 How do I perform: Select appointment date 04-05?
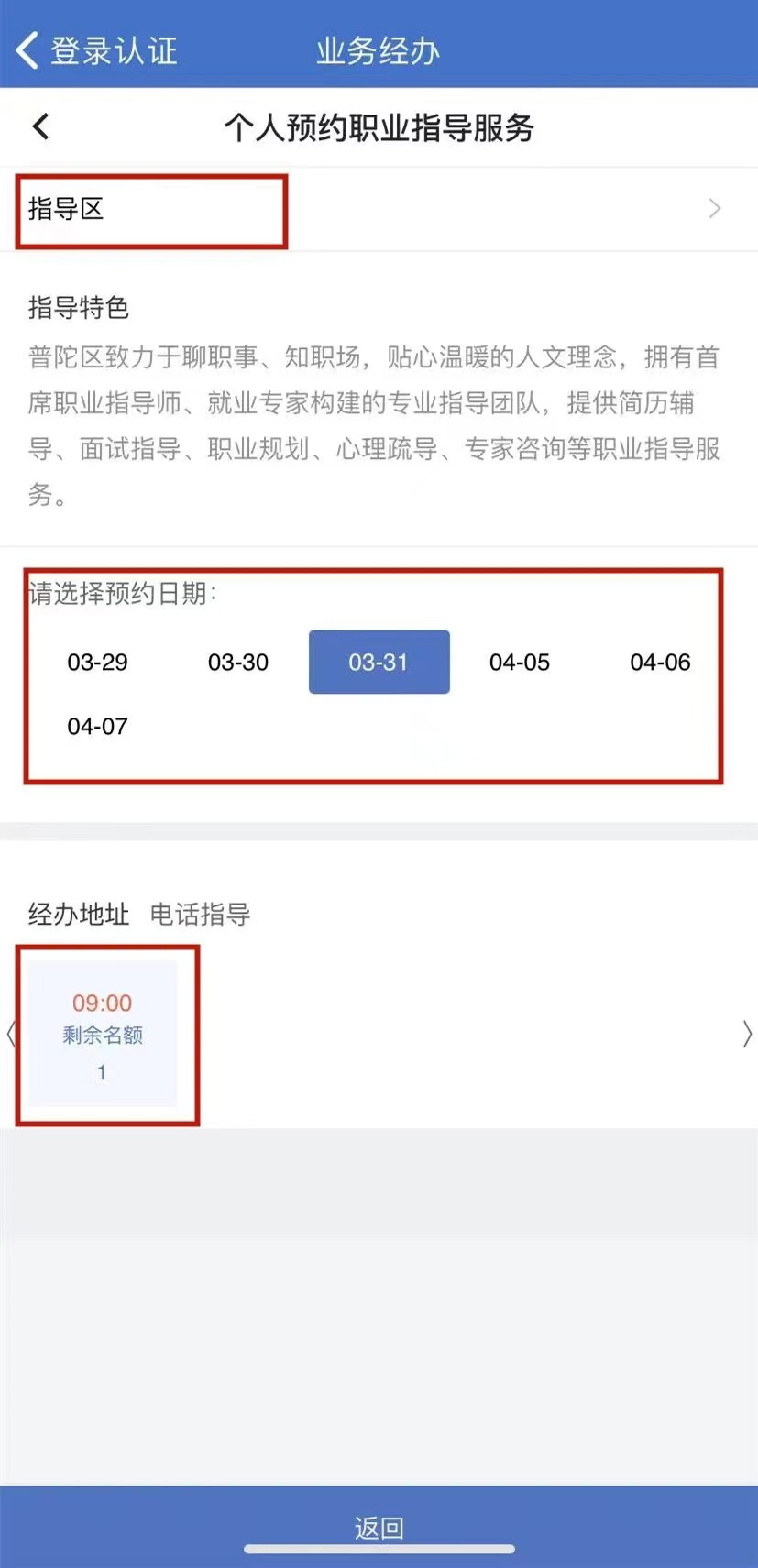click(520, 662)
